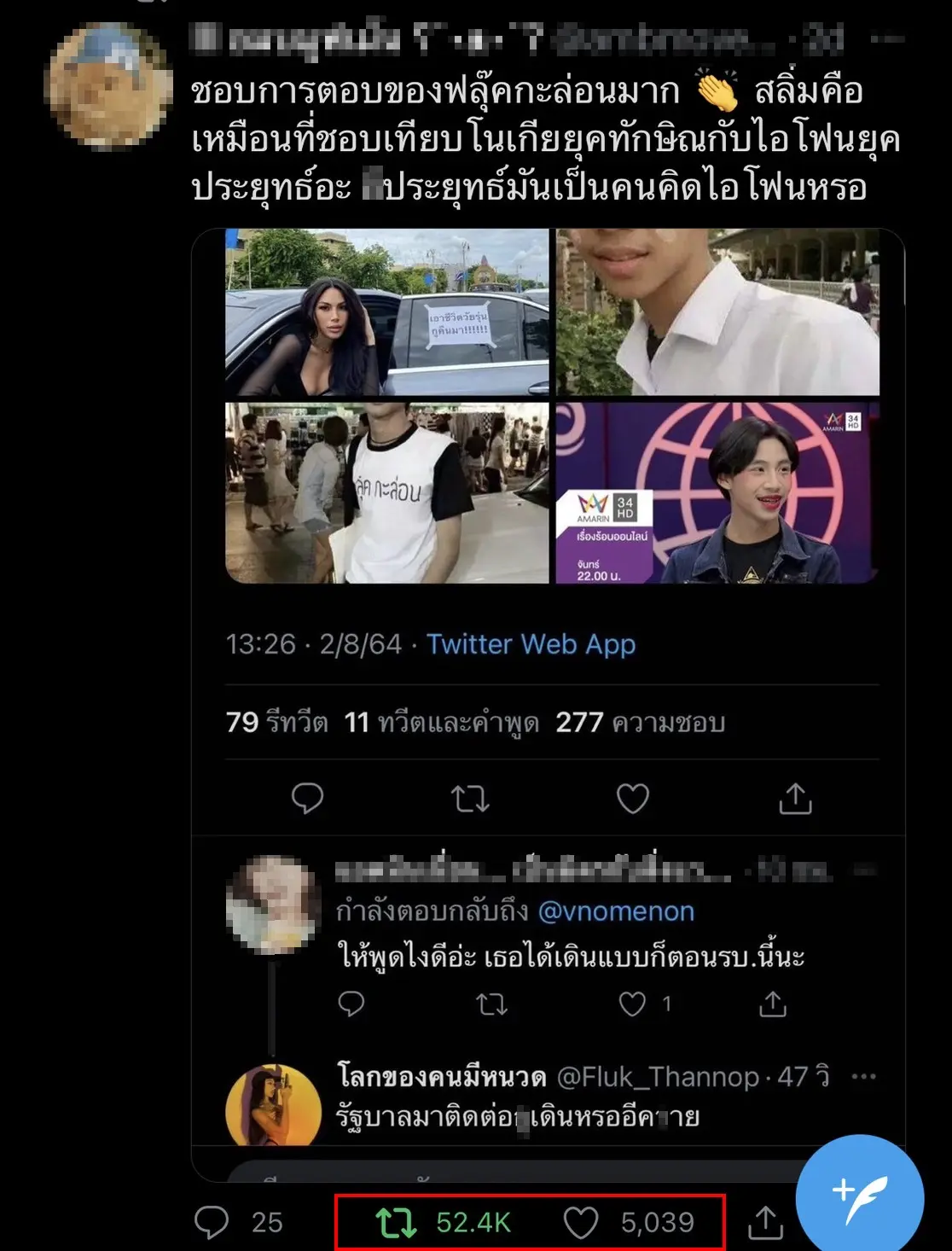Retweet the post with 52.4K retweets
This screenshot has width=952, height=1251.
(398, 1222)
